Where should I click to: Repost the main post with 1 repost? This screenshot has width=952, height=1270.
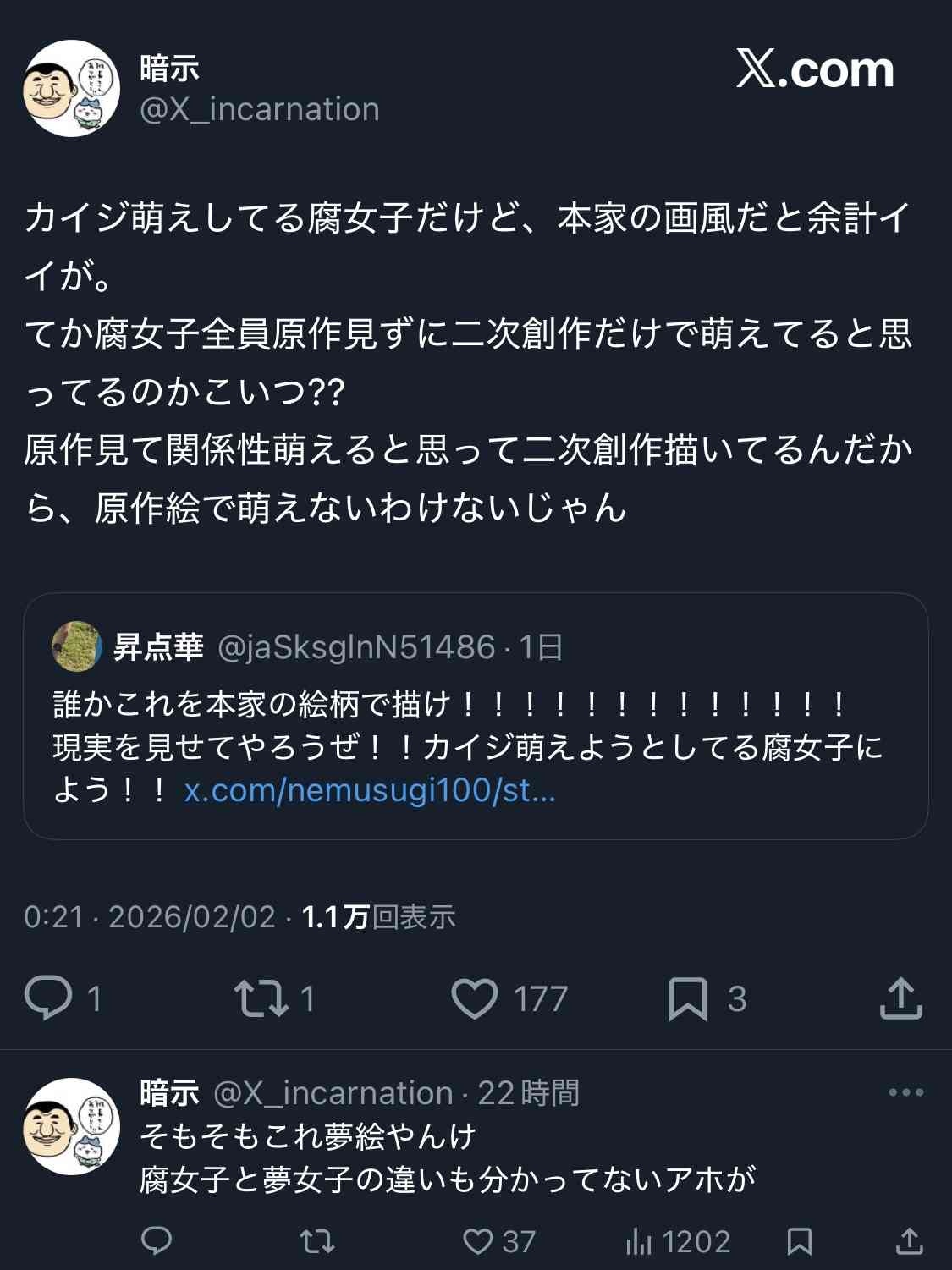coord(261,998)
